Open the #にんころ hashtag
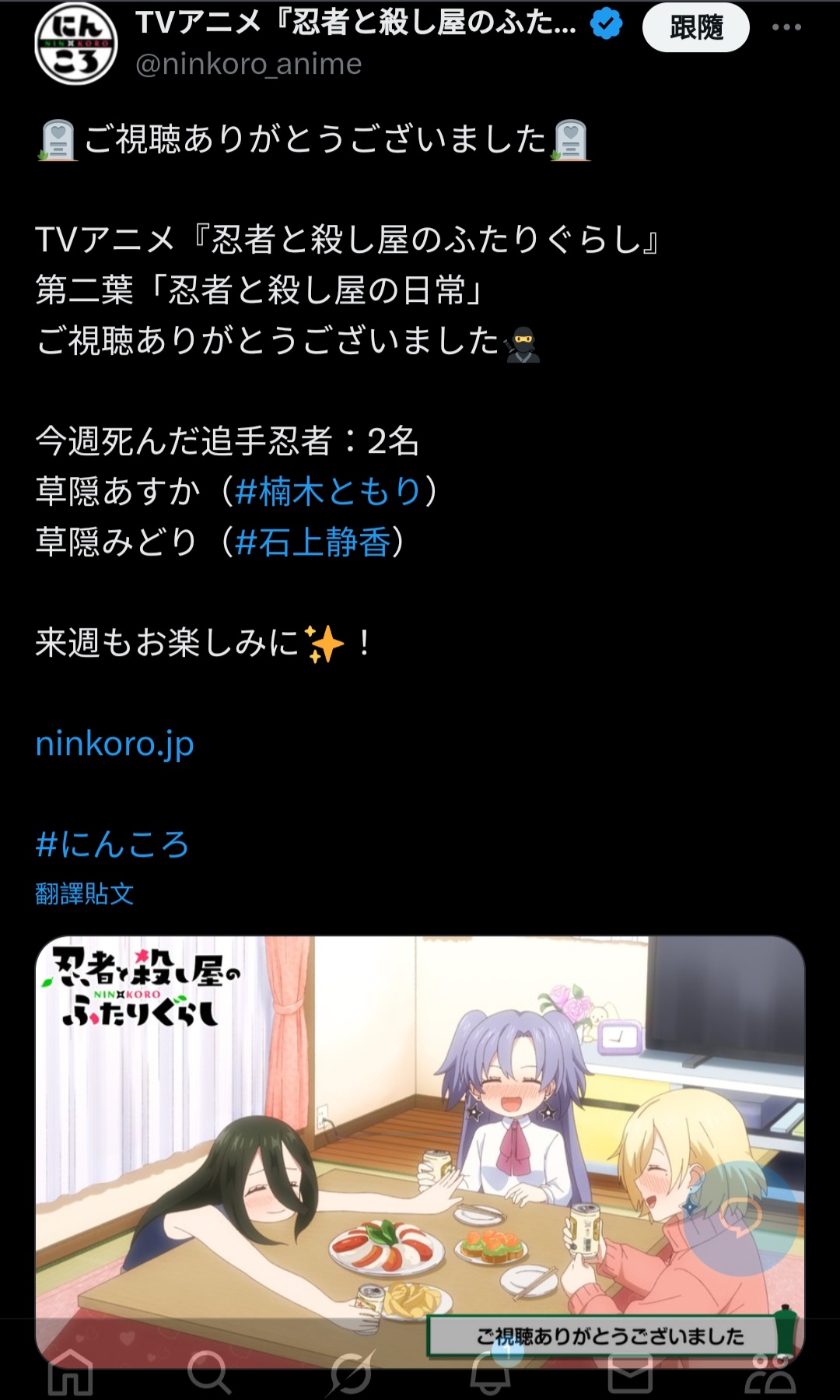840x1400 pixels. (x=112, y=844)
